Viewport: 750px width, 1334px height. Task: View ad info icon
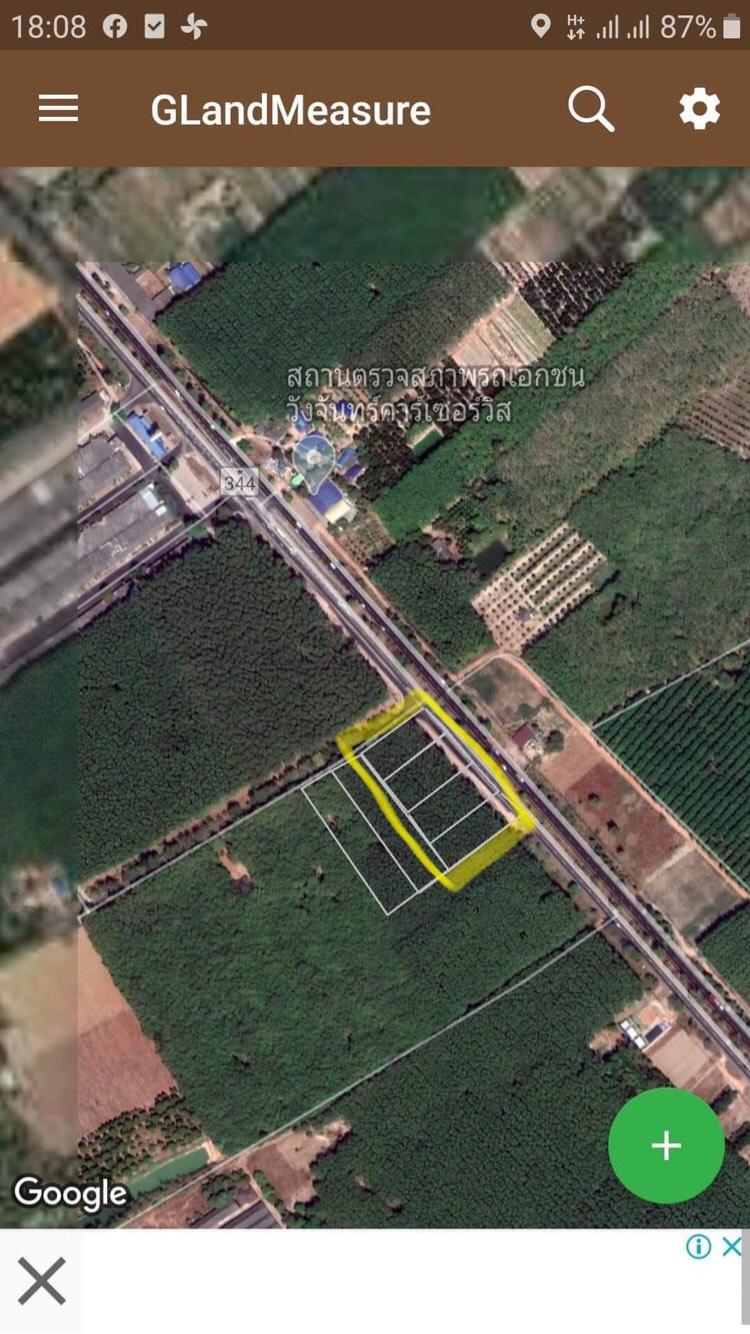(x=699, y=1246)
